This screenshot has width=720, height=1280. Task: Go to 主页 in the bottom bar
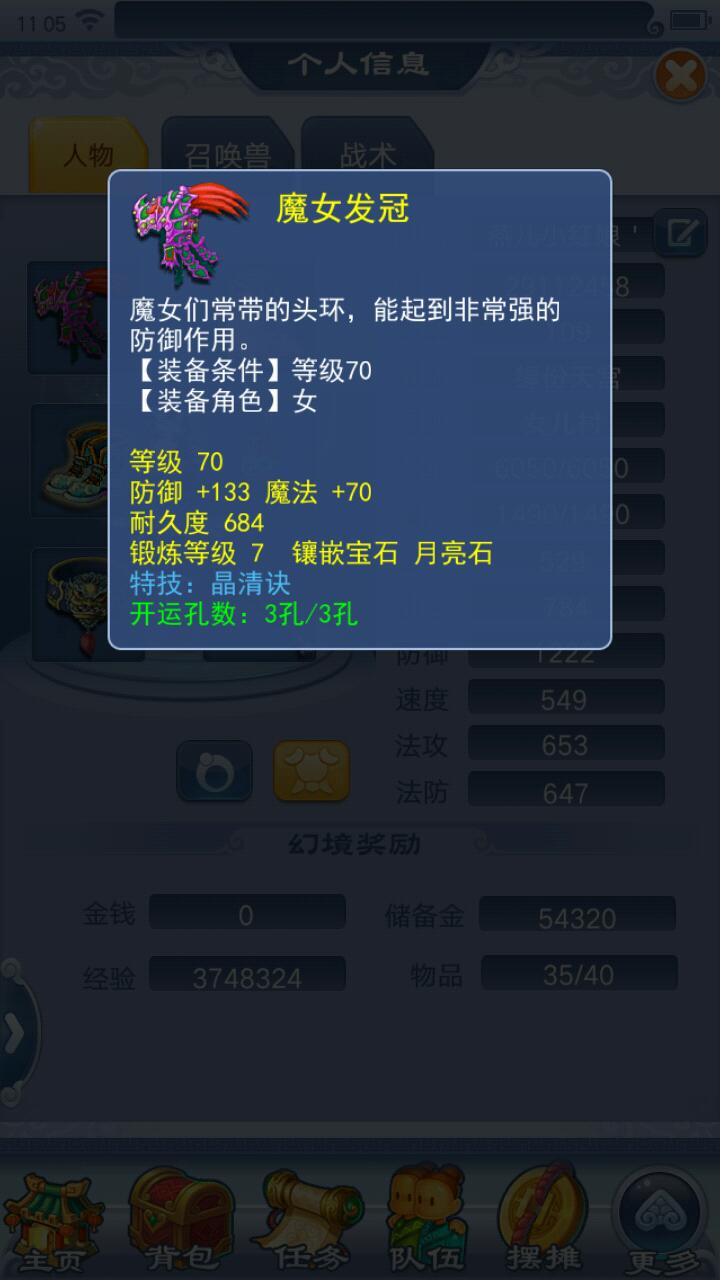(40, 1217)
